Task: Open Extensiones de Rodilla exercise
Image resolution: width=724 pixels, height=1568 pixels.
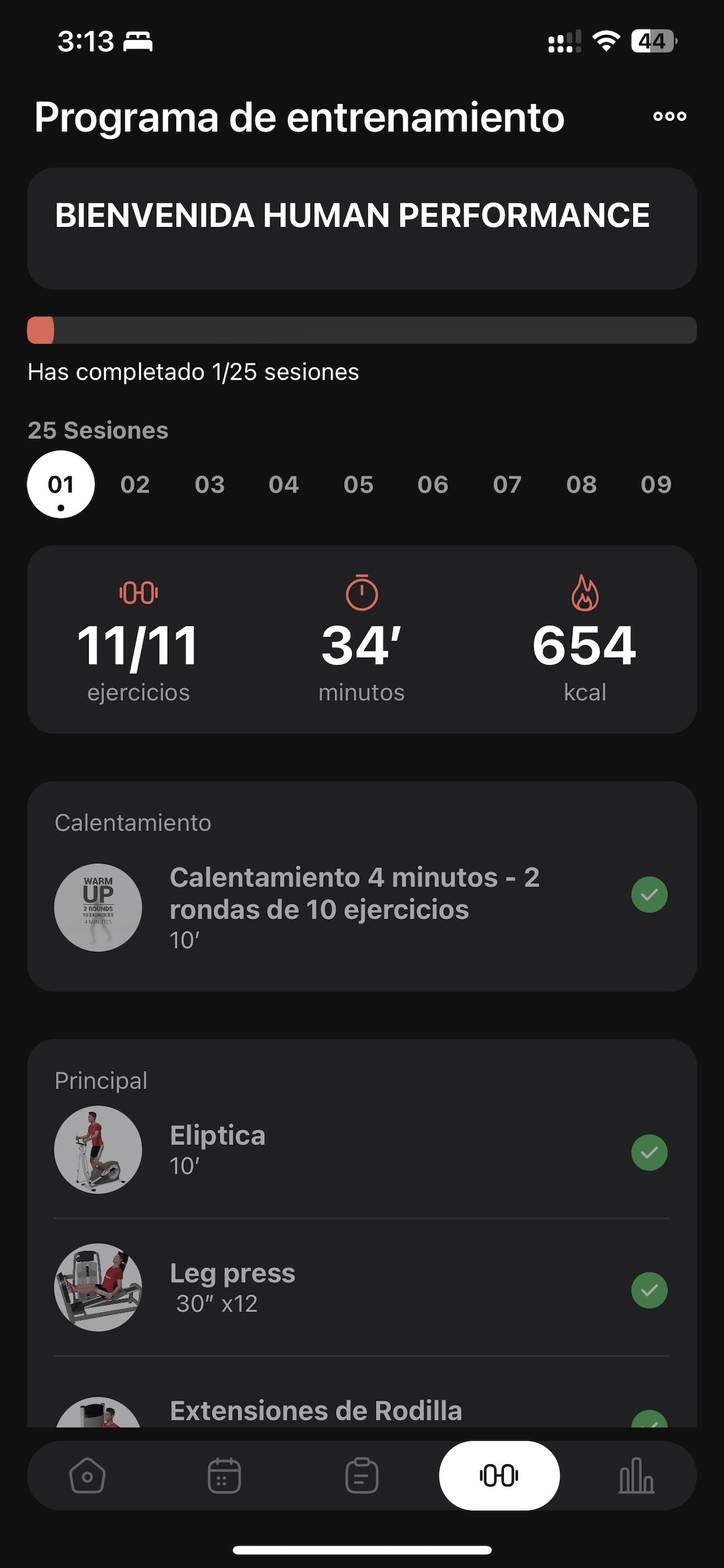Action: coord(362,1411)
